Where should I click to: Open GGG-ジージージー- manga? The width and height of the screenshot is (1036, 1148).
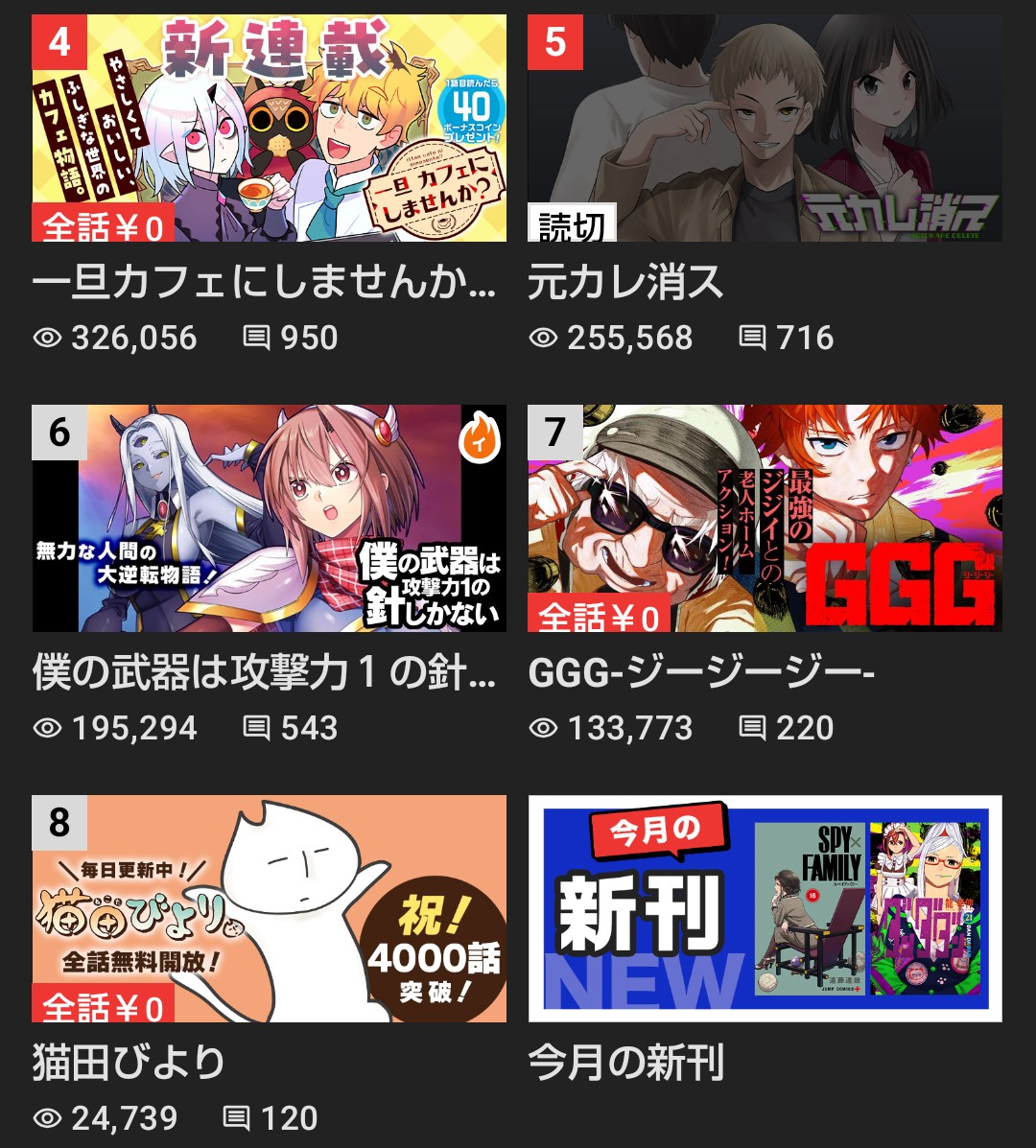point(765,518)
